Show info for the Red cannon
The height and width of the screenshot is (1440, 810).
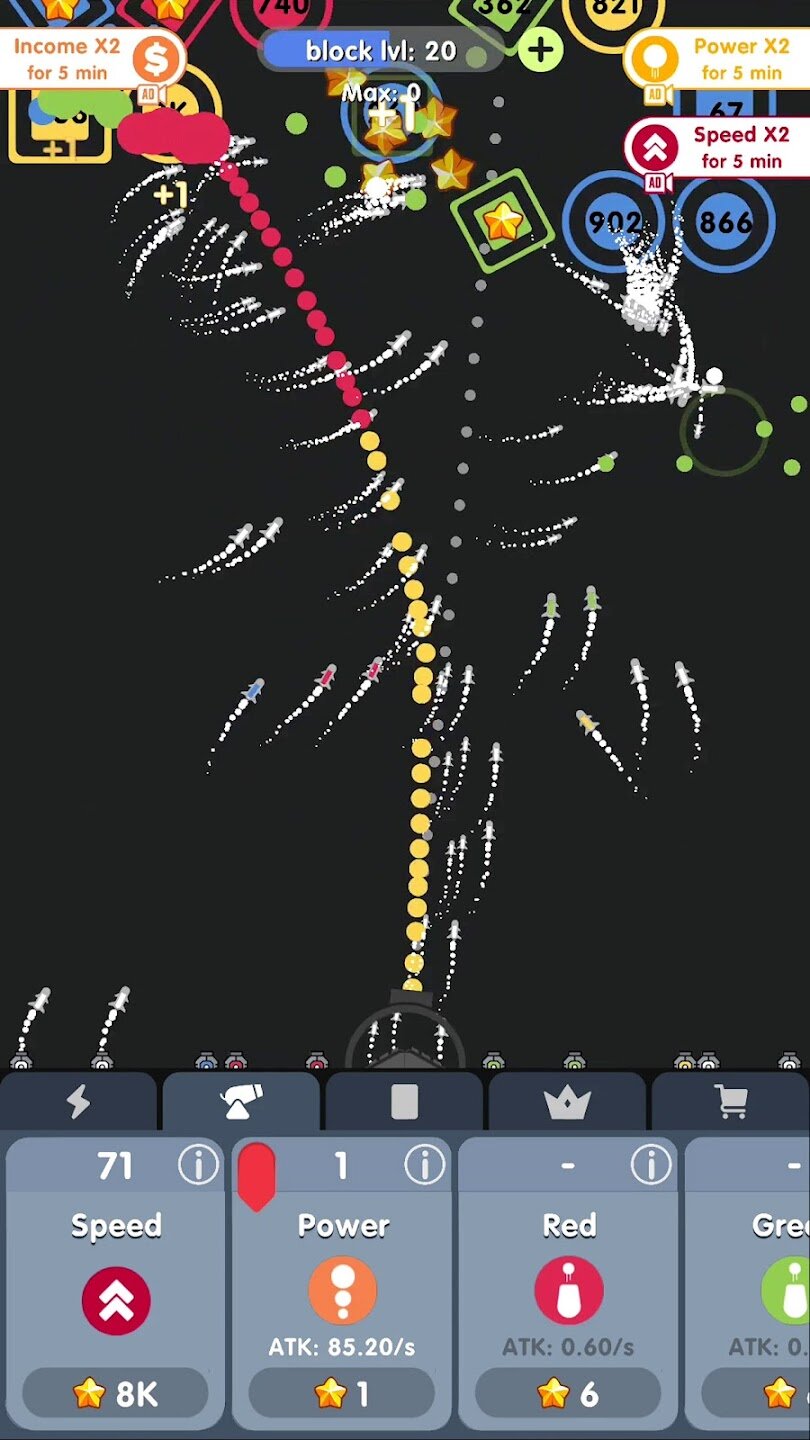pyautogui.click(x=651, y=1165)
